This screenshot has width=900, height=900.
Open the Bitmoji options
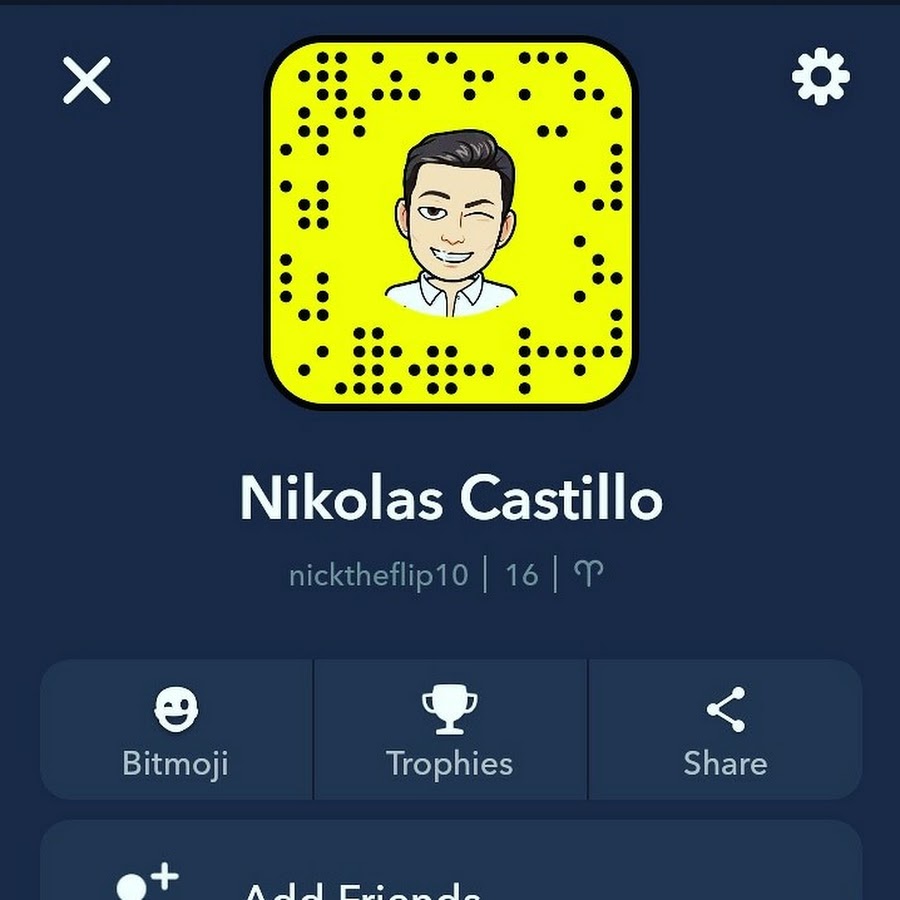point(176,731)
